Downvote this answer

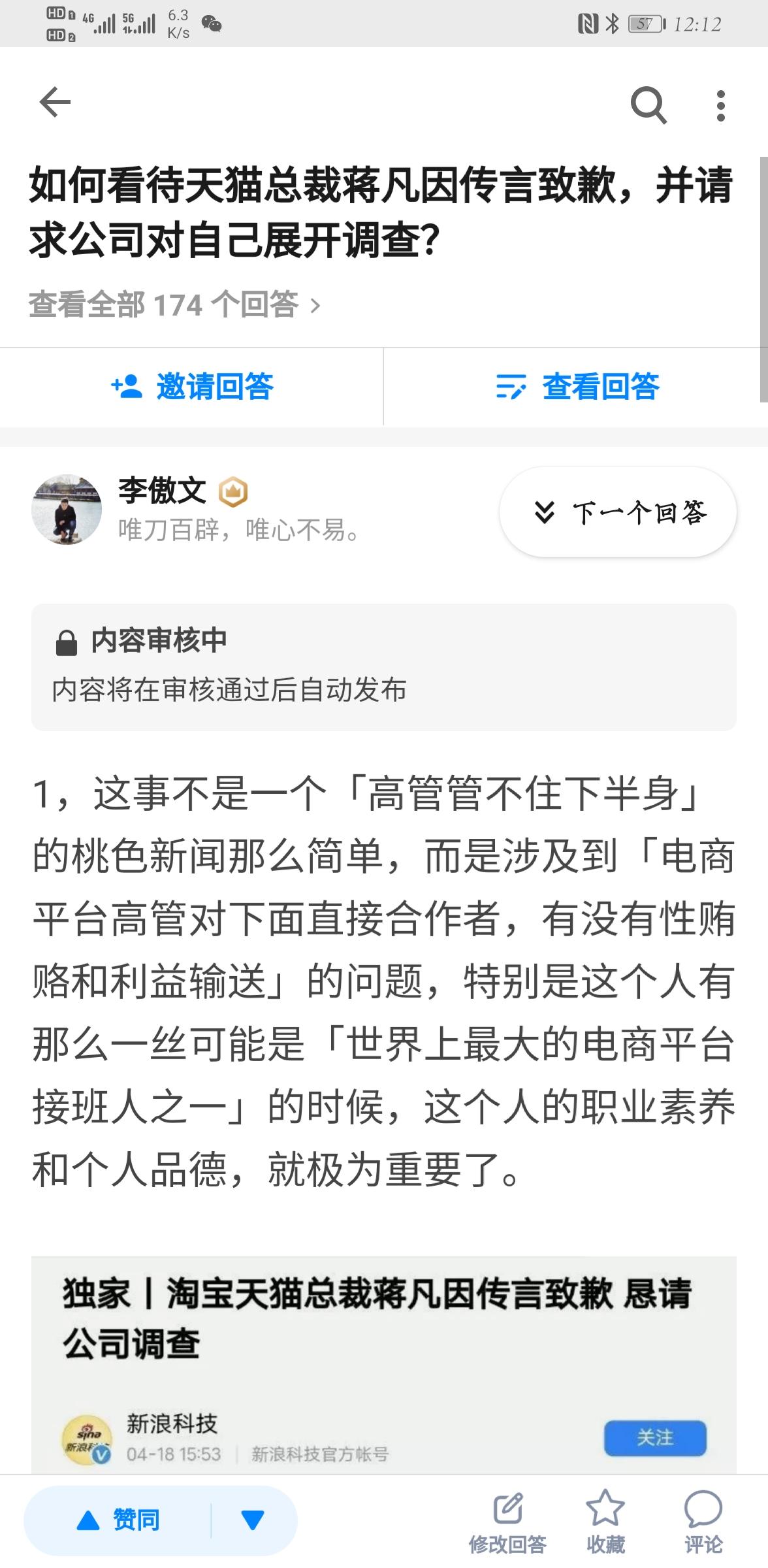tap(253, 1520)
